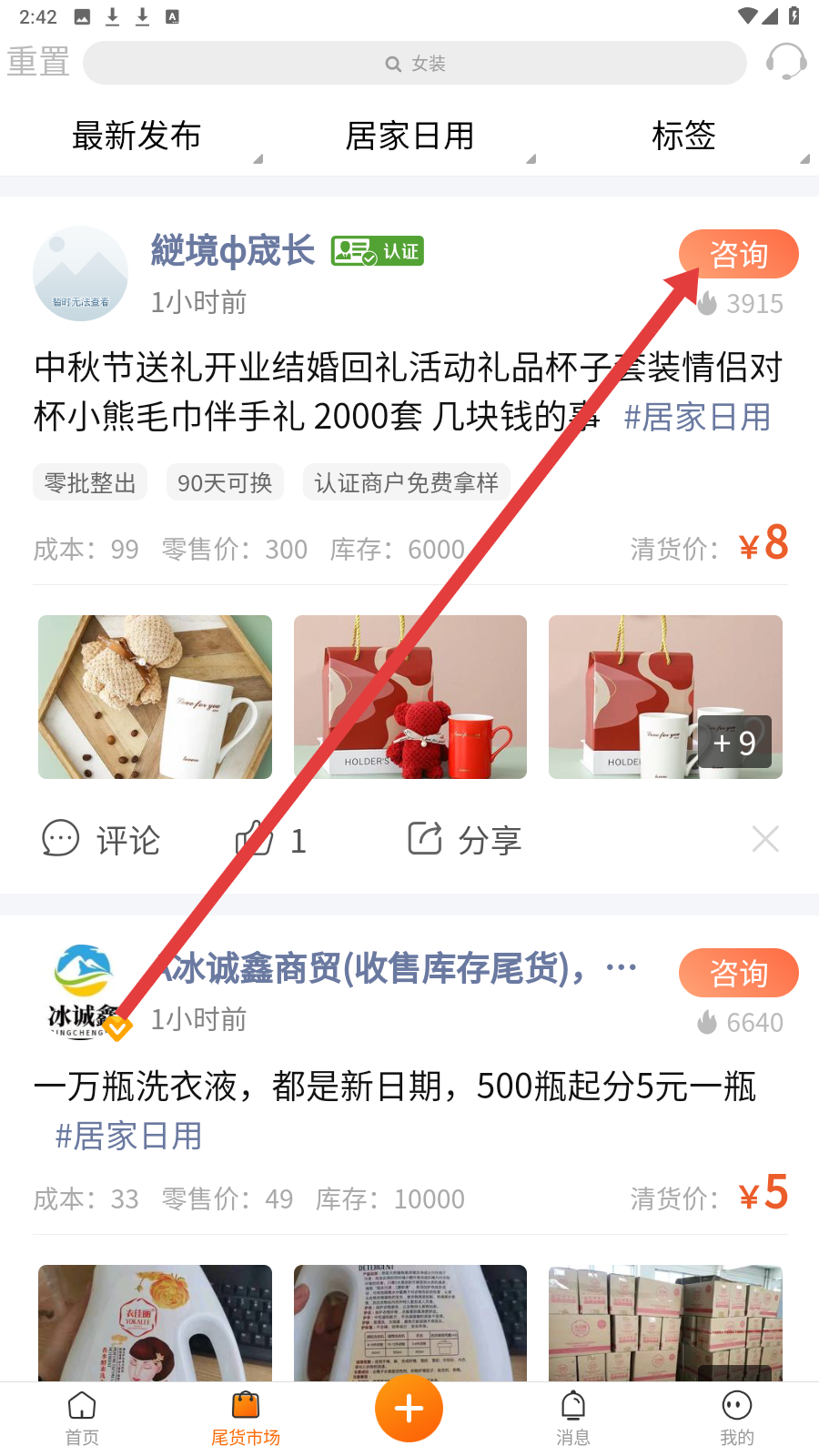Screen dimensions: 819x1456
Task: Create a new post with plus button
Action: tap(409, 1409)
